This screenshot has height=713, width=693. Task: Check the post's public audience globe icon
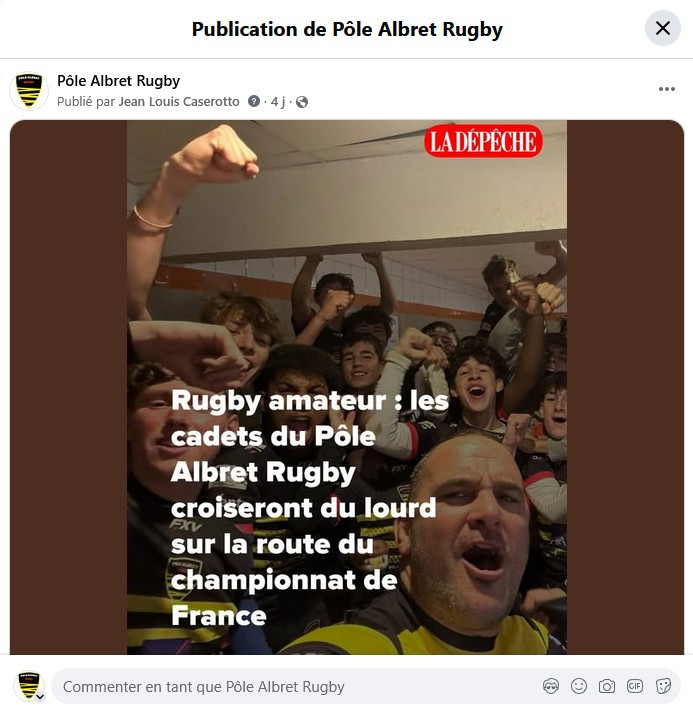[x=302, y=102]
